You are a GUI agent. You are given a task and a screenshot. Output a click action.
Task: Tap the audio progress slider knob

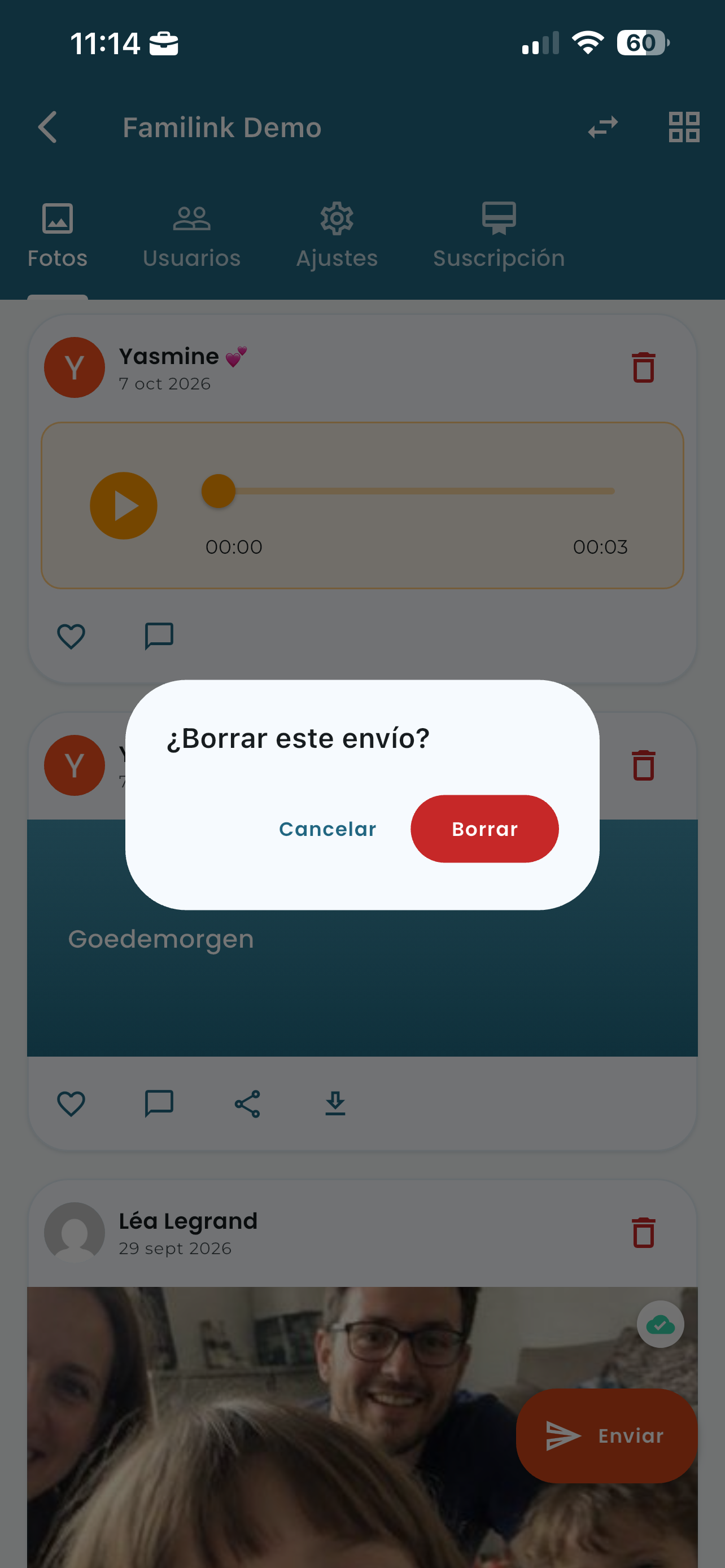coord(219,490)
